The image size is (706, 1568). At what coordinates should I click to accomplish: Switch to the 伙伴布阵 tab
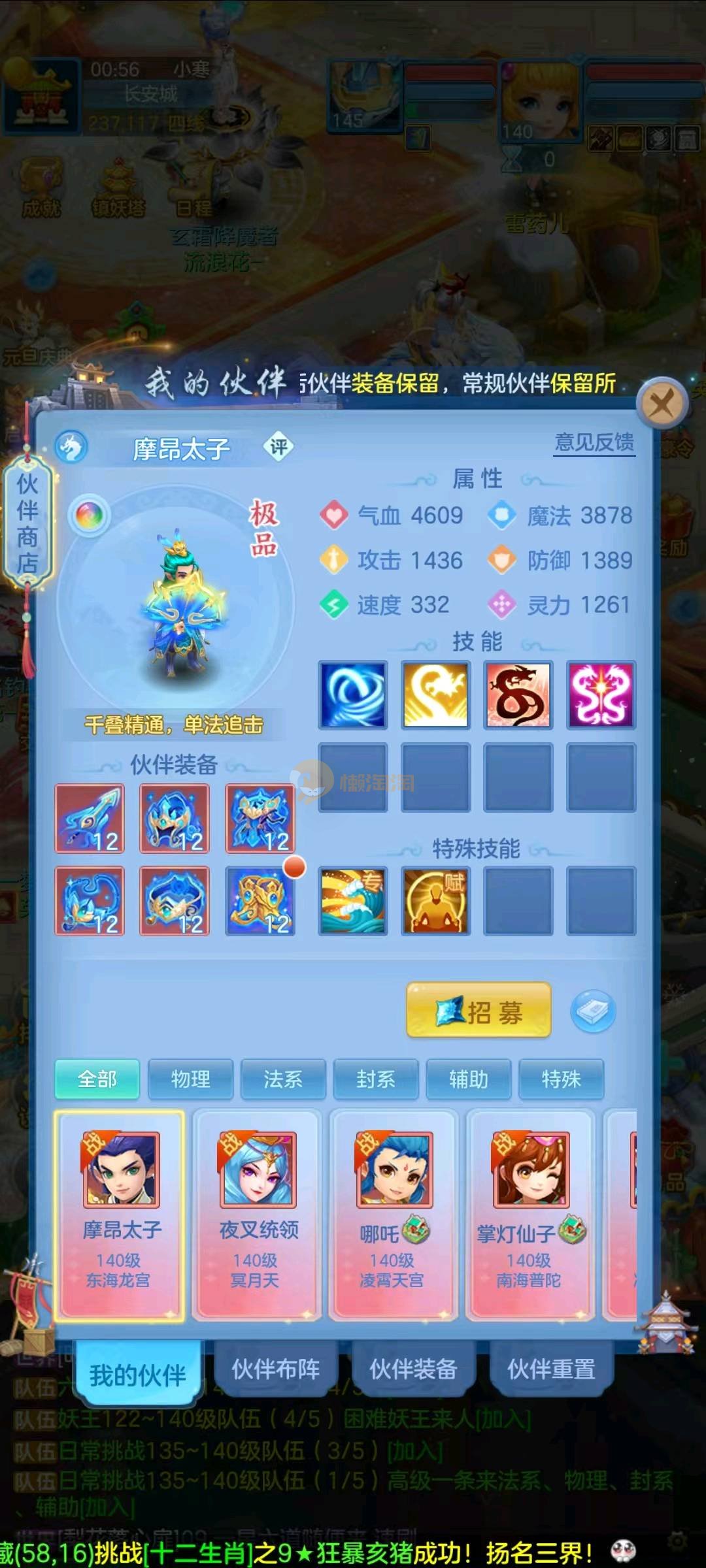click(x=276, y=1369)
